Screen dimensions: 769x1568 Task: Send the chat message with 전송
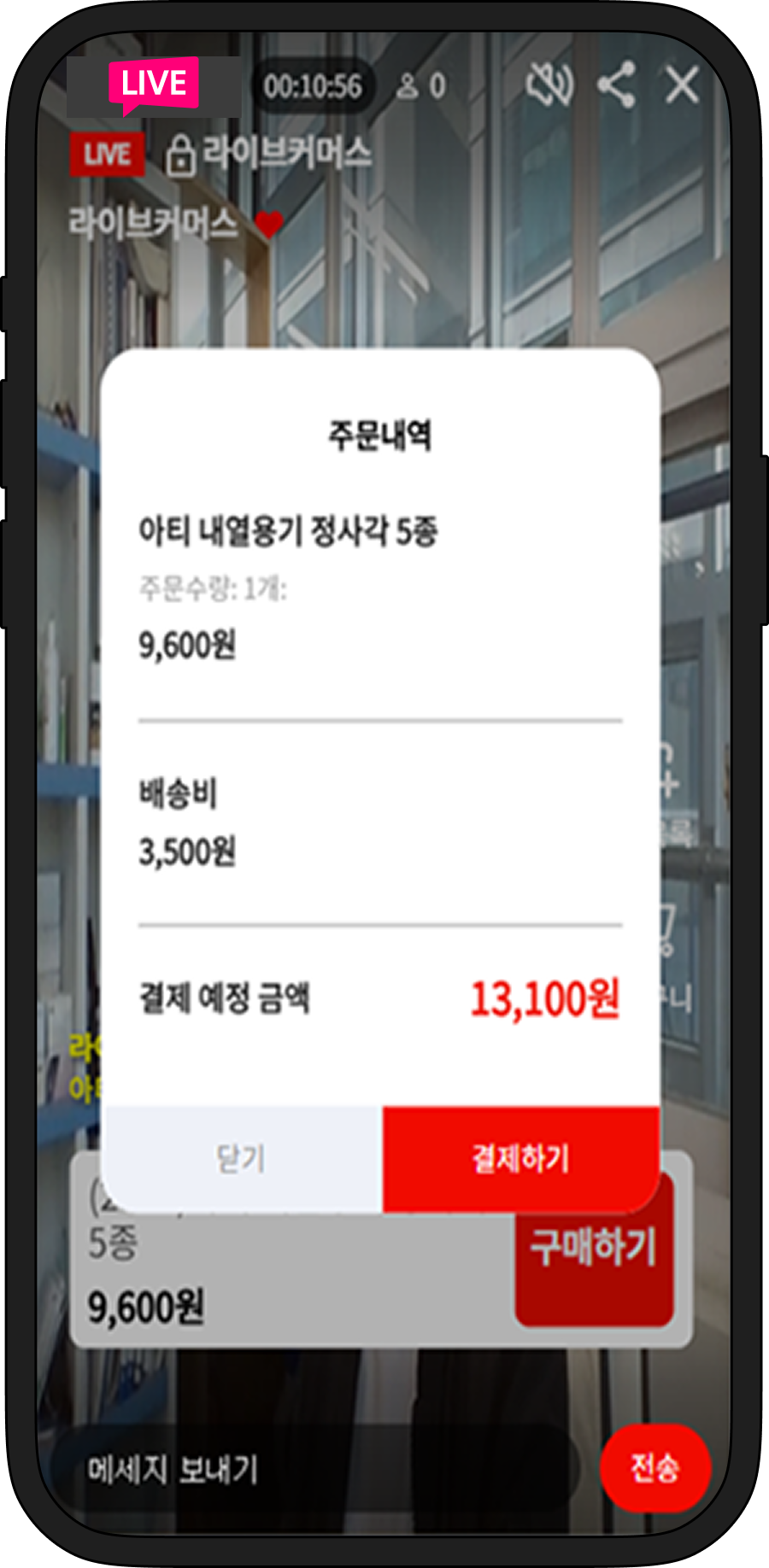point(655,1467)
